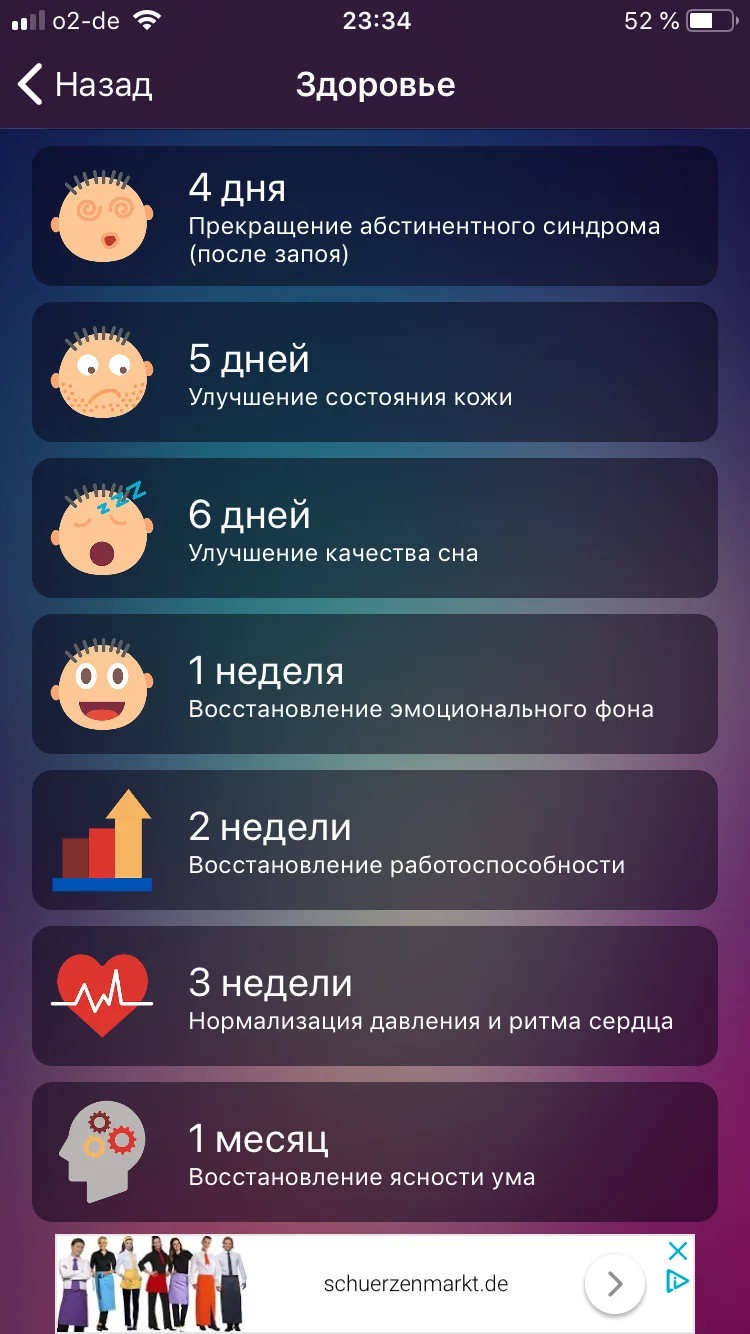Tap the sleeping face icon beside 6 дней
This screenshot has height=1334, width=750.
point(102,527)
